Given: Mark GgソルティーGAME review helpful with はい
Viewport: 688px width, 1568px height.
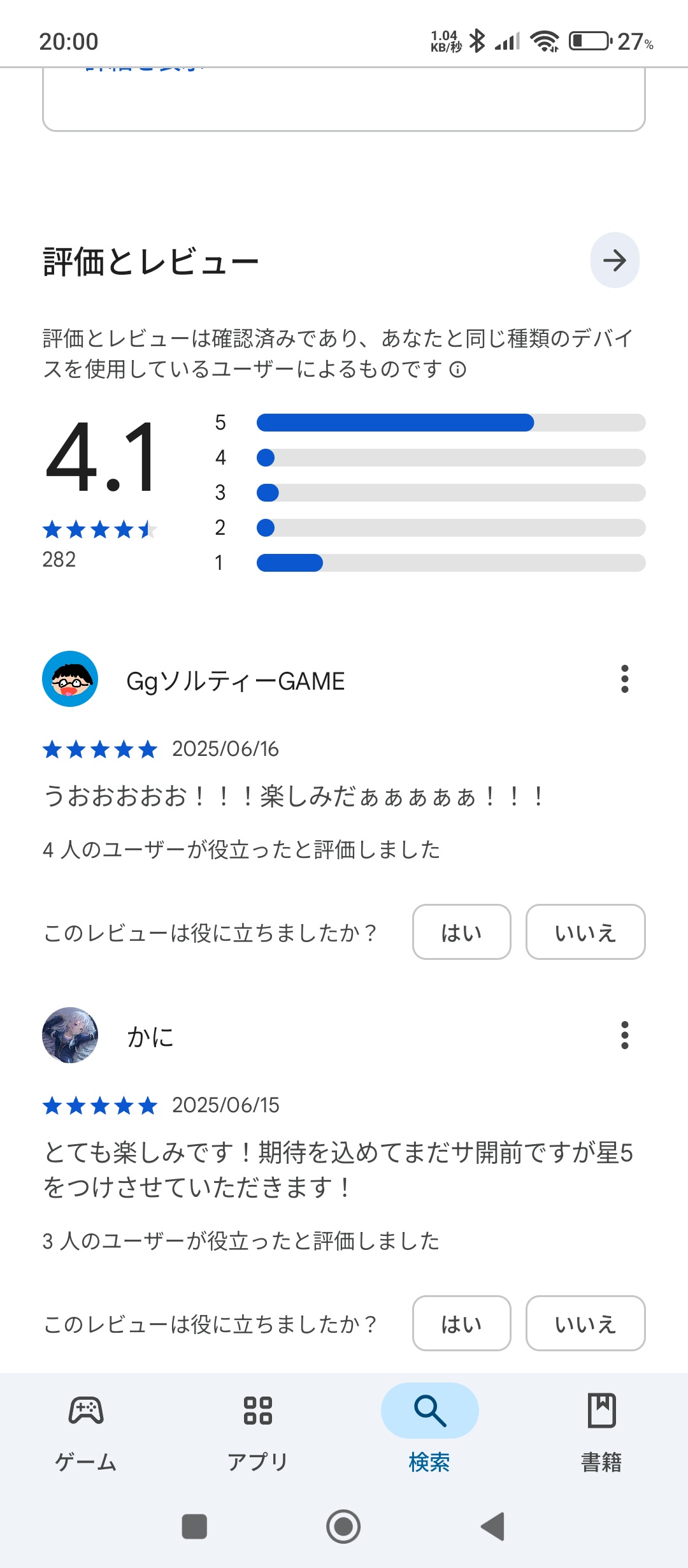Looking at the screenshot, I should 462,932.
